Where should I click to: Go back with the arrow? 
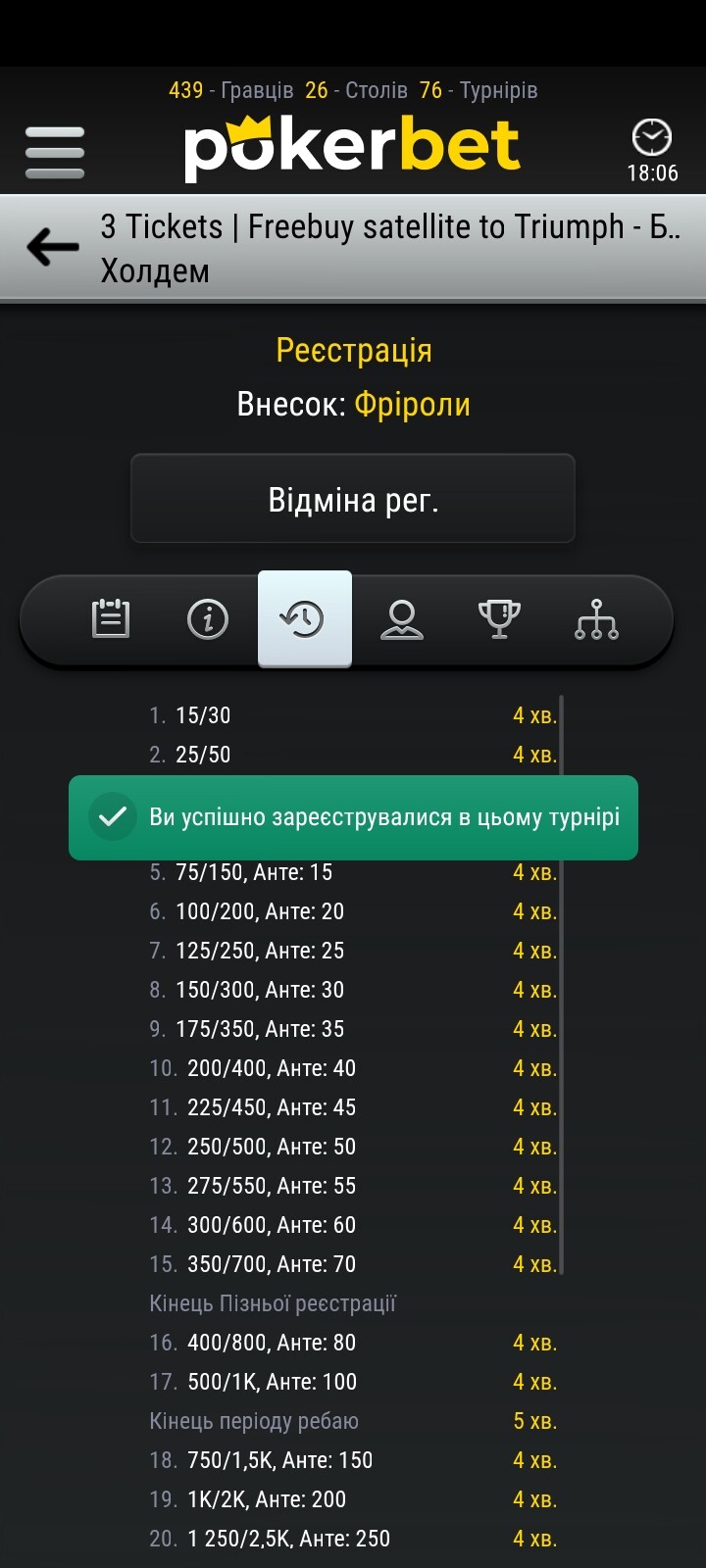click(53, 247)
